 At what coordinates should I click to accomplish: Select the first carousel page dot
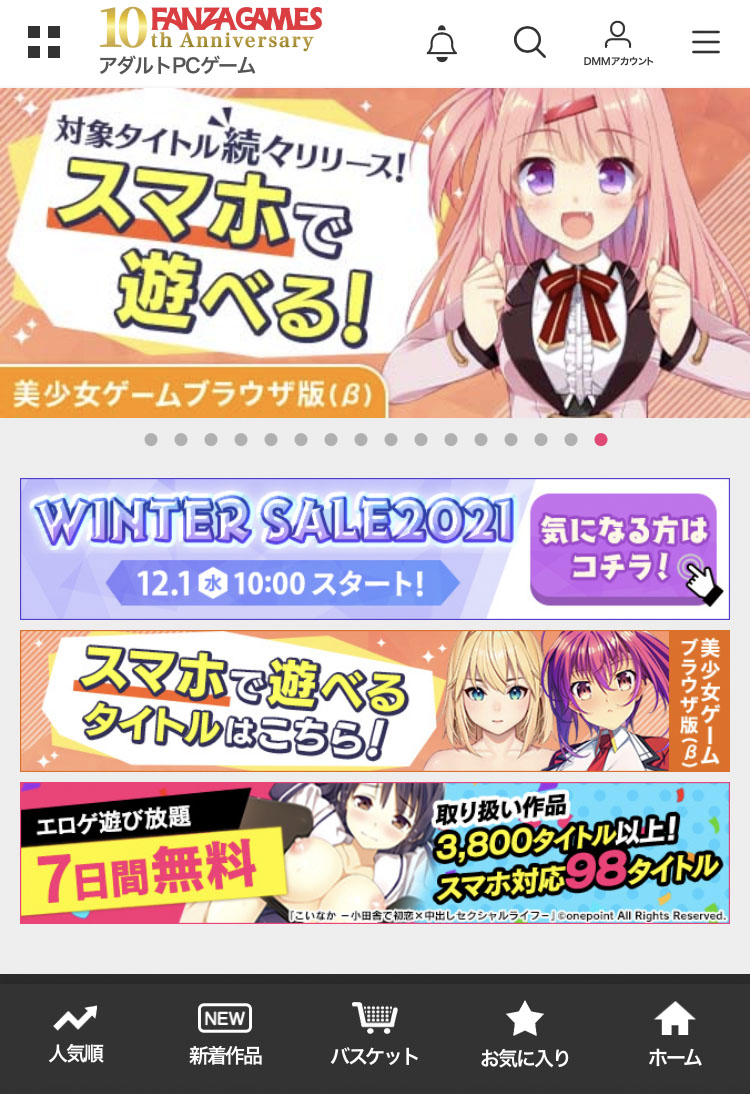(151, 439)
